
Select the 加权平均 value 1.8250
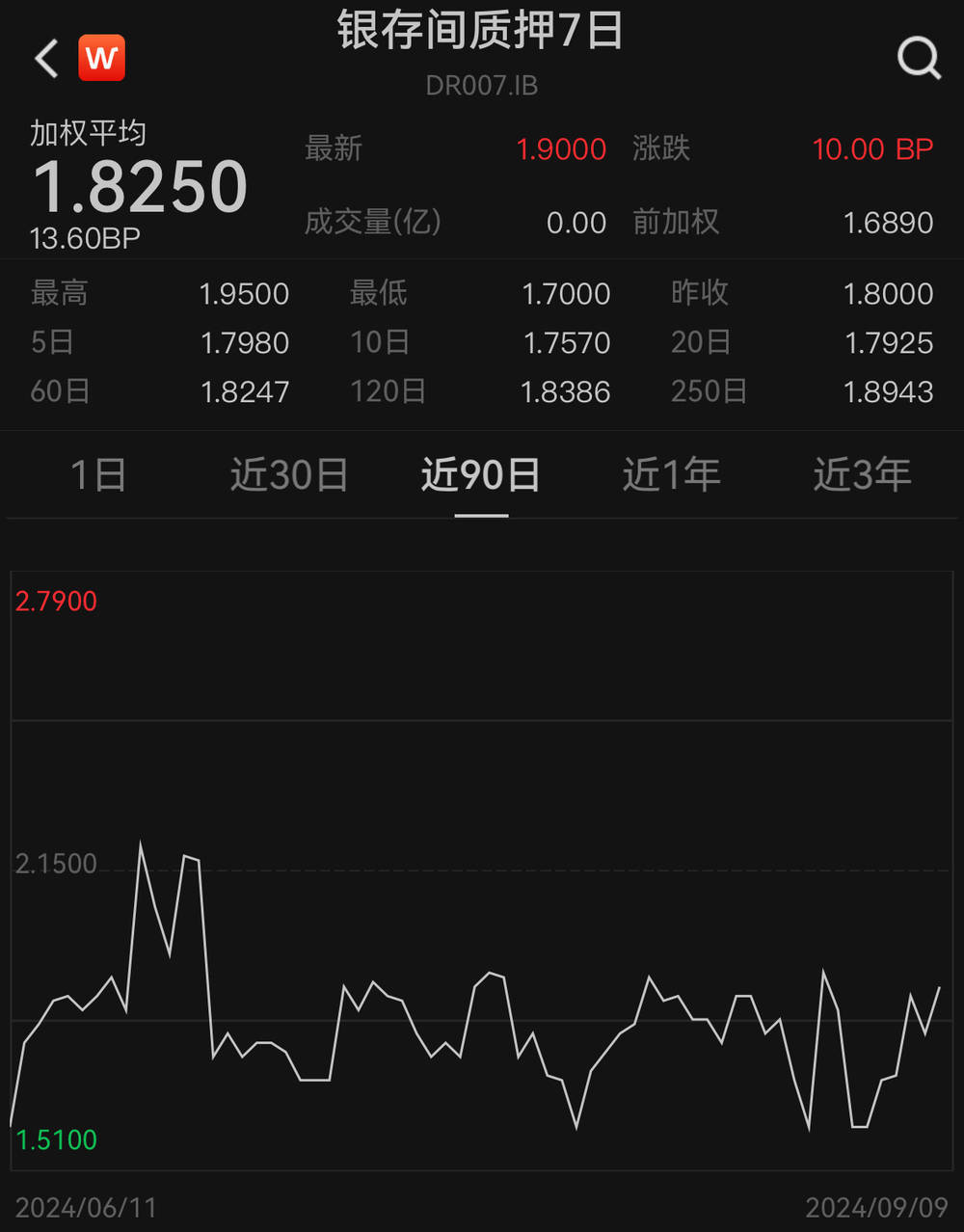coord(140,185)
